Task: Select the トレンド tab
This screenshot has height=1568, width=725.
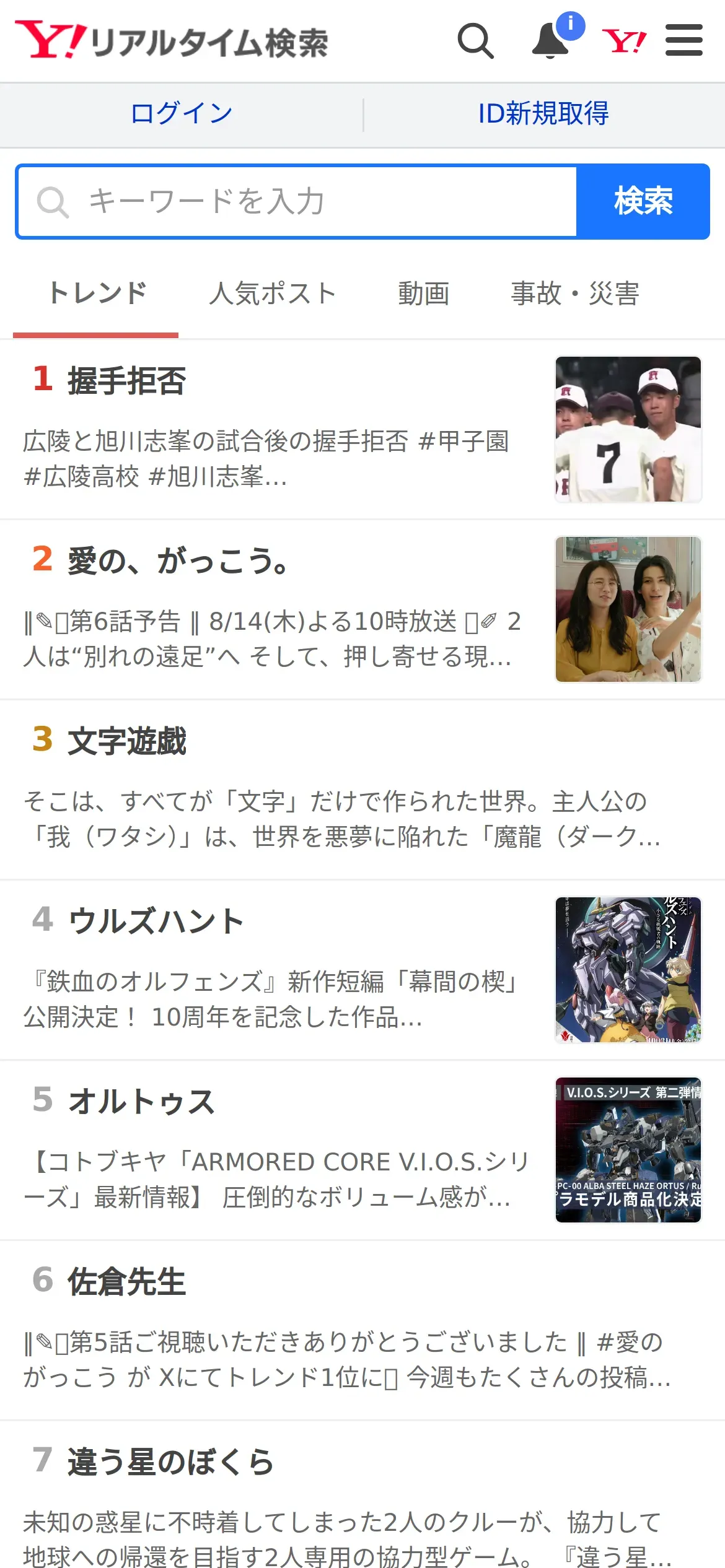Action: (x=96, y=294)
